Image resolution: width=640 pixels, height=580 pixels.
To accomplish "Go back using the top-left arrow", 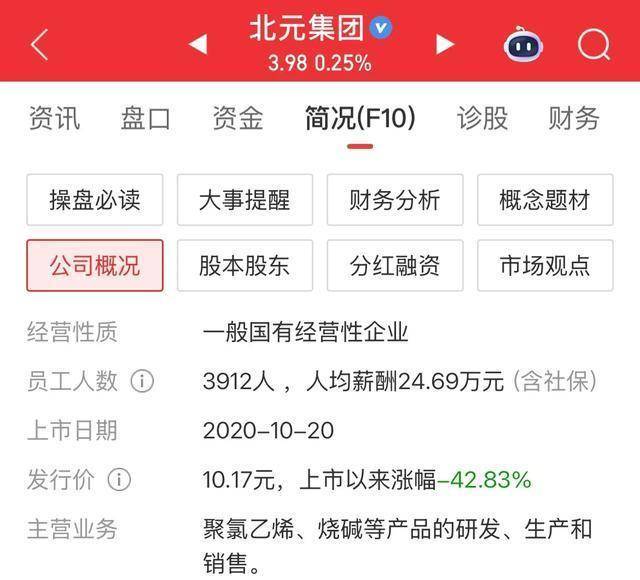I will pos(39,45).
